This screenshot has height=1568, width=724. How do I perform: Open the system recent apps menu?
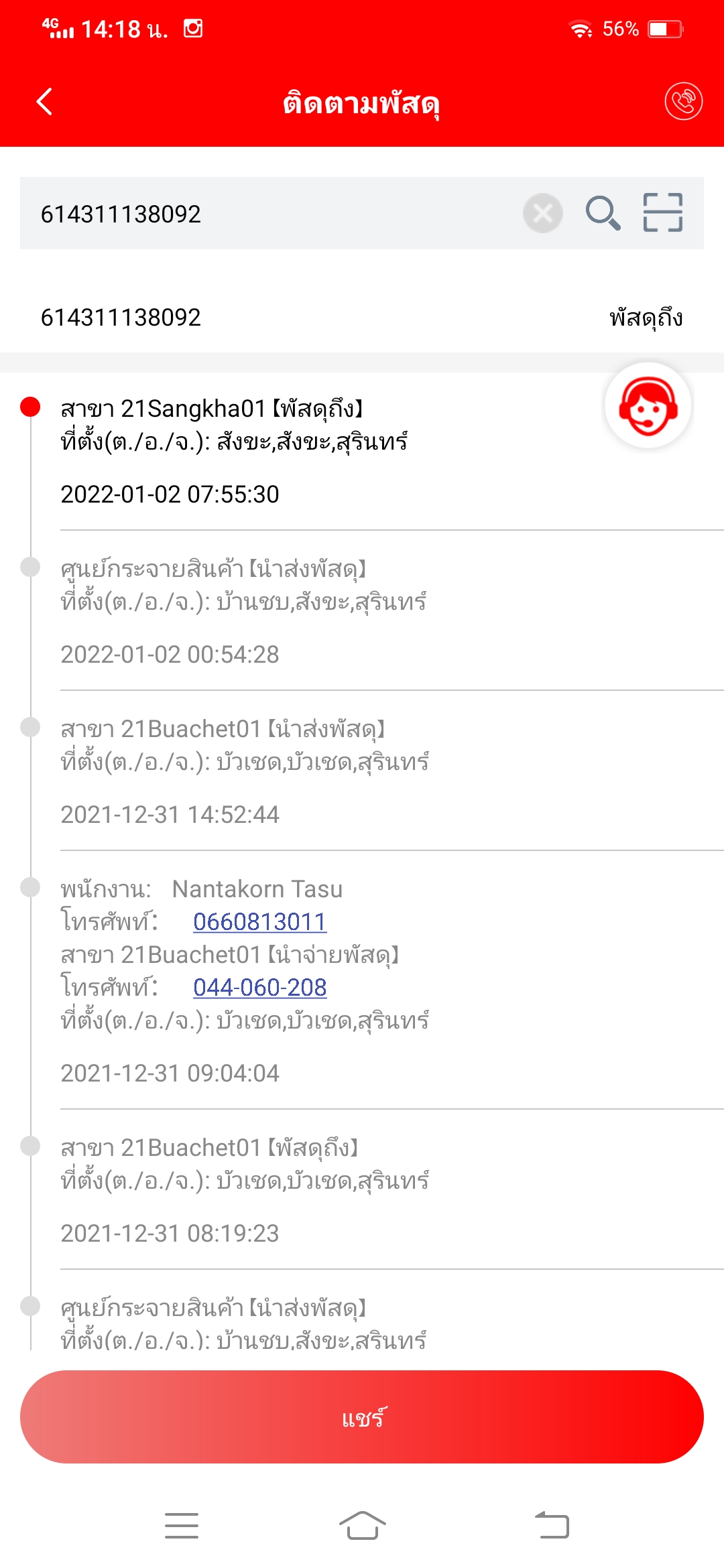182,1526
